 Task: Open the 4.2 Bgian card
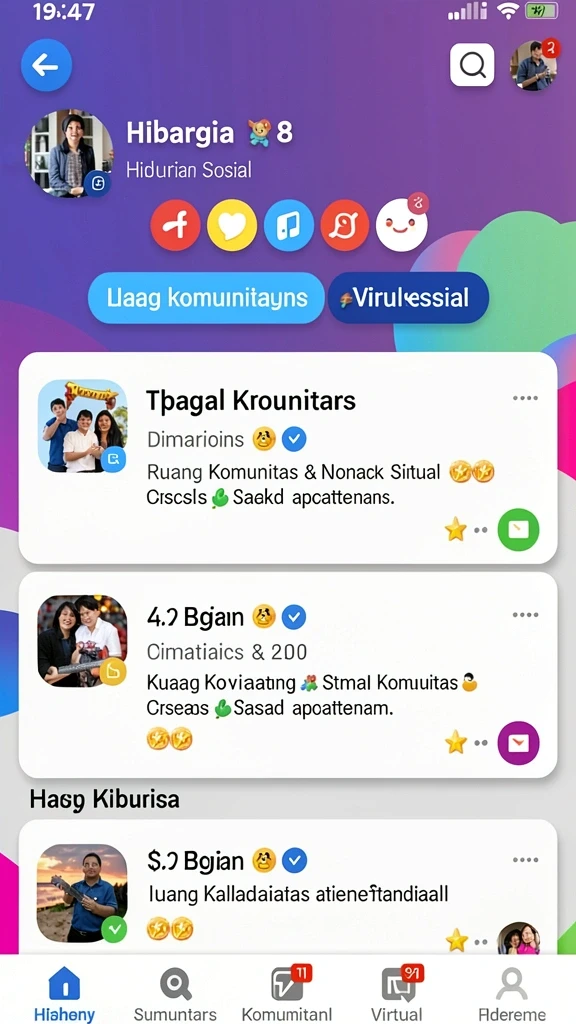click(288, 675)
